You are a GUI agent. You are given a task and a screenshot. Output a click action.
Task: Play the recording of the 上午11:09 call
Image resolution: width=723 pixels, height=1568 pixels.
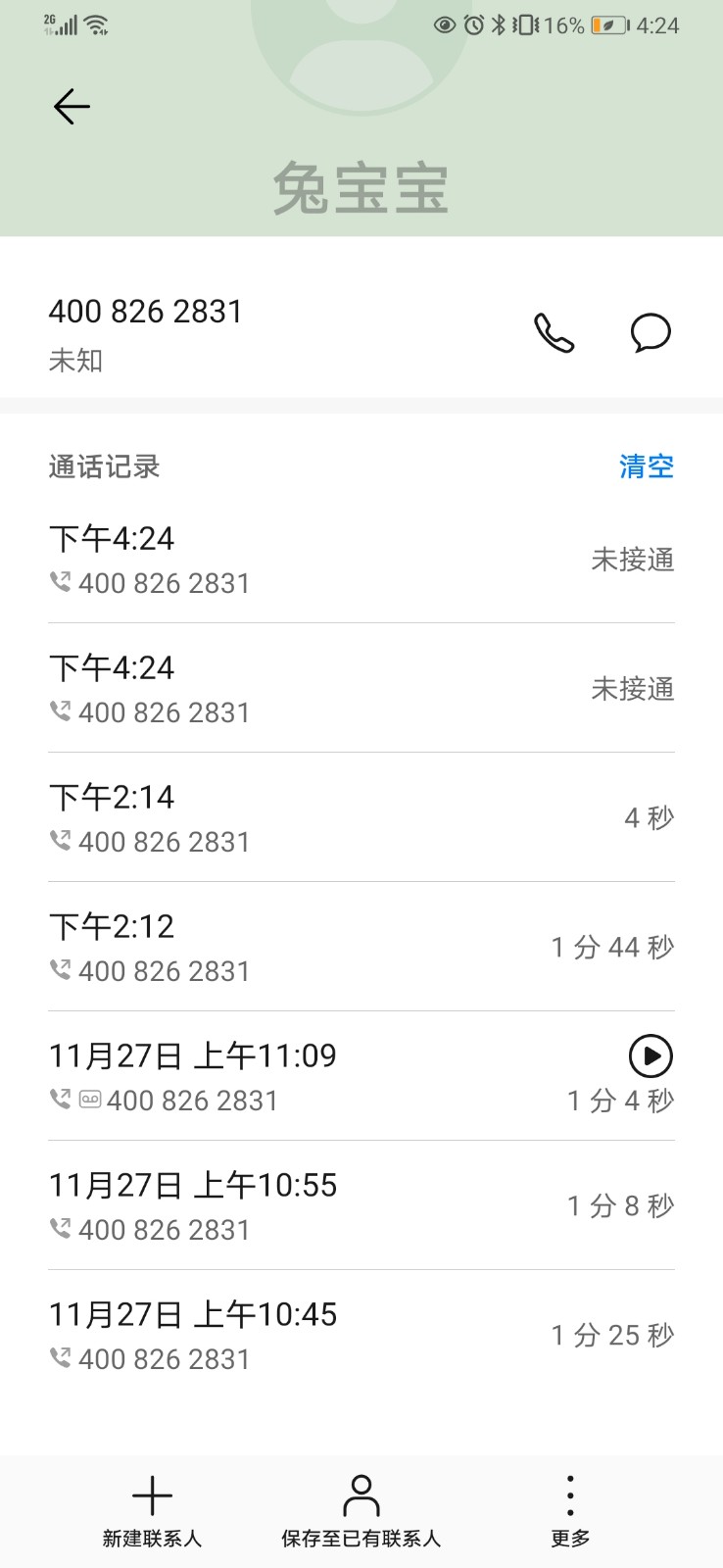click(651, 1055)
